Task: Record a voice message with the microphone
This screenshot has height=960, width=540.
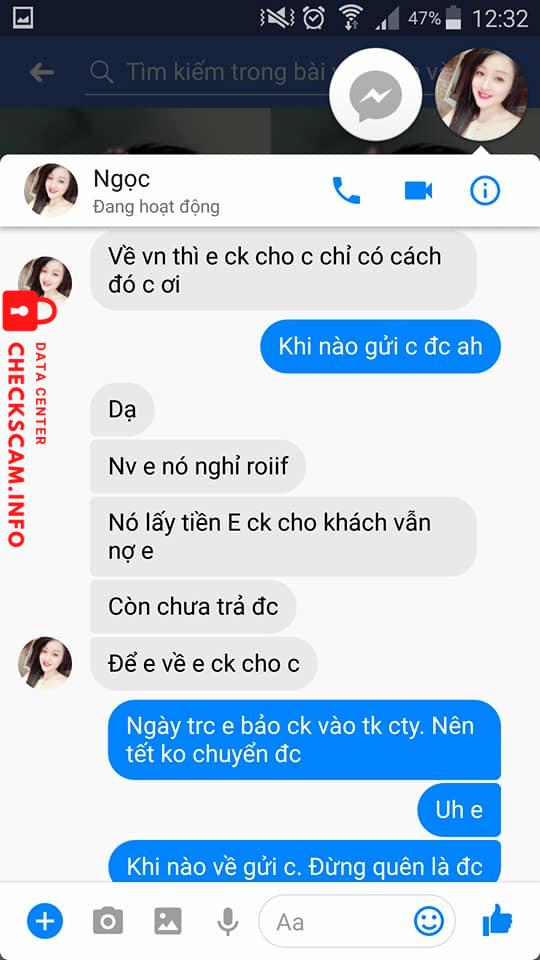Action: (228, 921)
